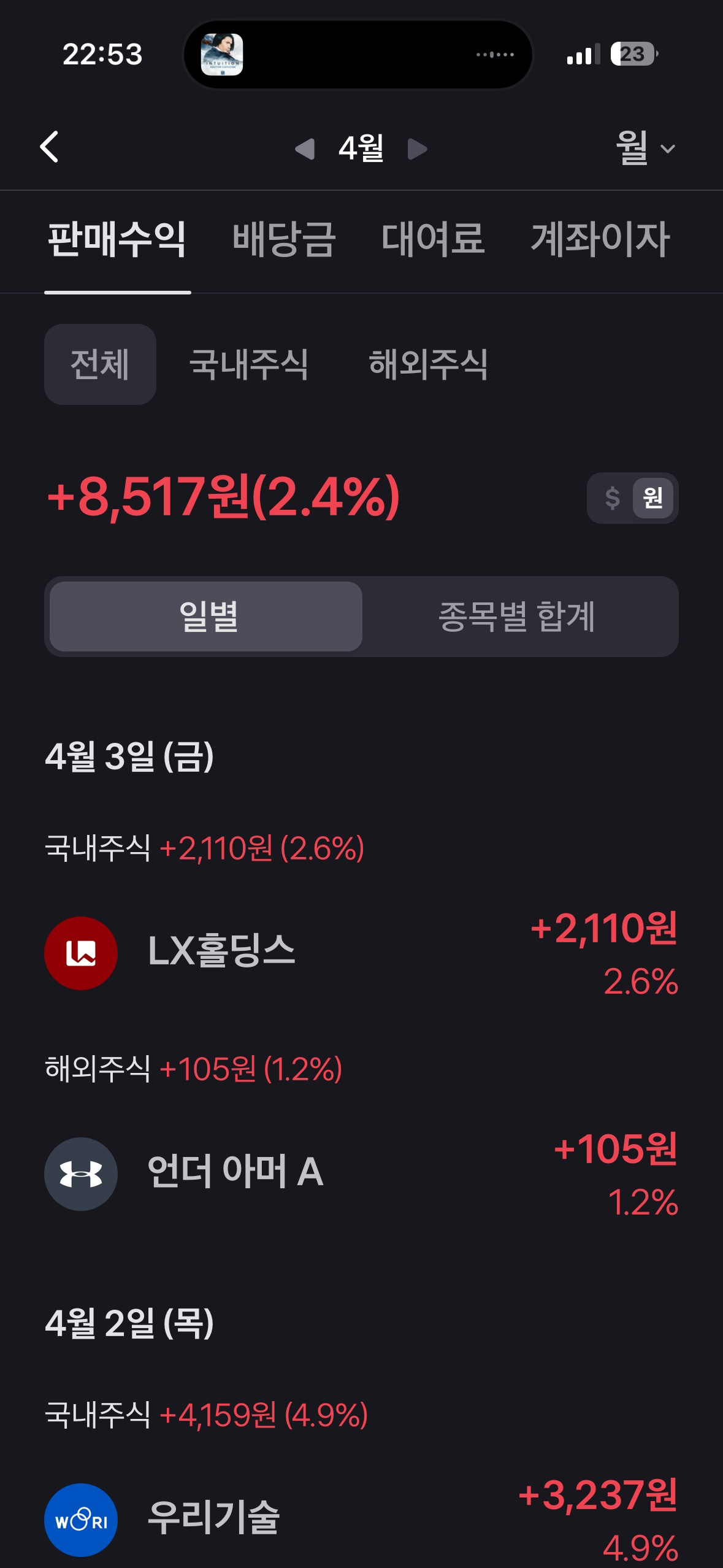Open the LX홀딩스 entry
The height and width of the screenshot is (1568, 723).
(361, 953)
